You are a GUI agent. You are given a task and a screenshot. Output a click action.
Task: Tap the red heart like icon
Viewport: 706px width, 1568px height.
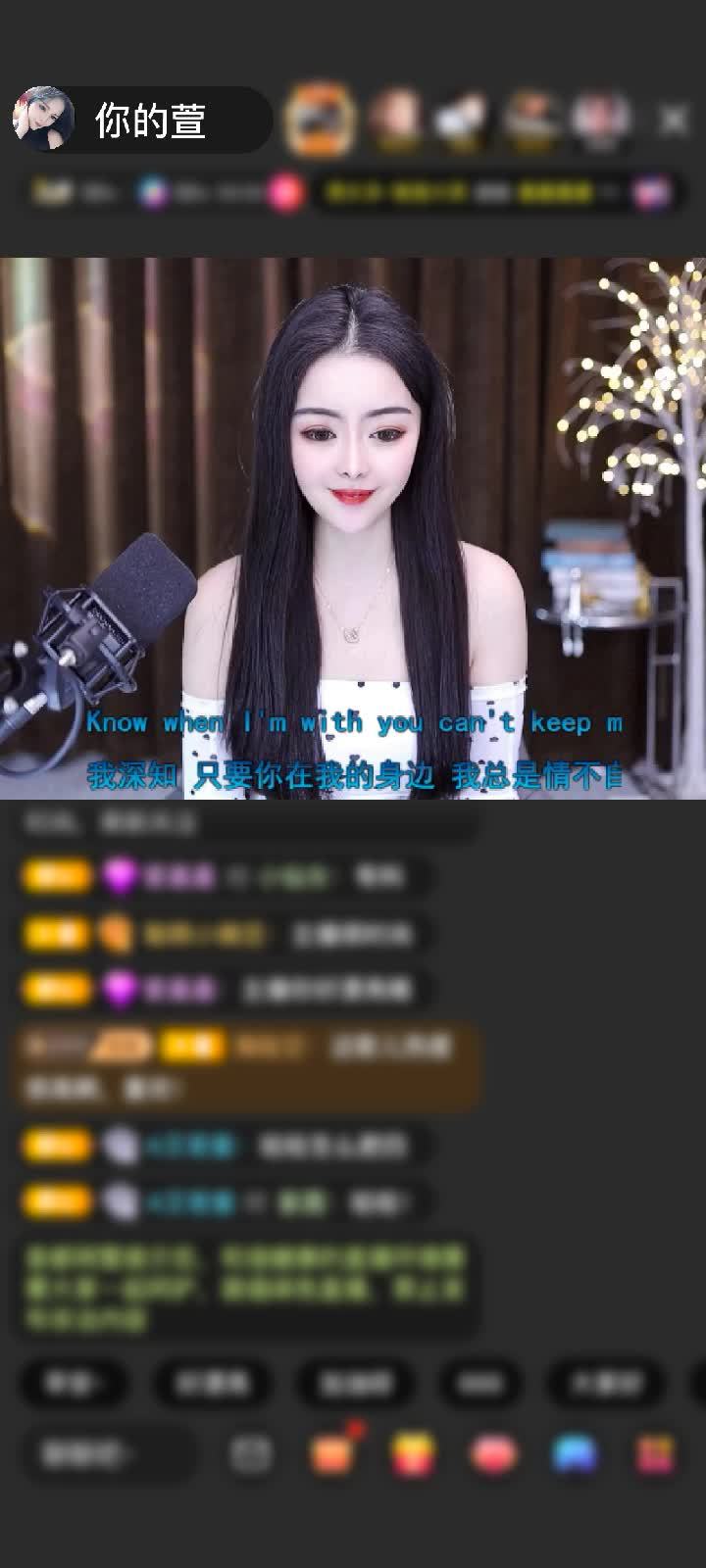pyautogui.click(x=493, y=1453)
